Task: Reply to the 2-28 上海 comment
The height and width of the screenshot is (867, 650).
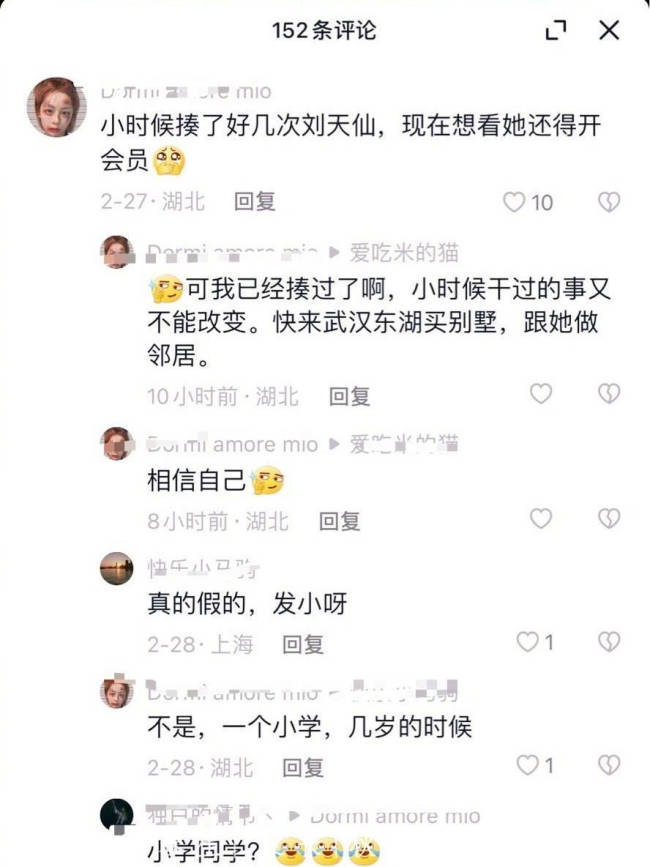Action: (303, 645)
